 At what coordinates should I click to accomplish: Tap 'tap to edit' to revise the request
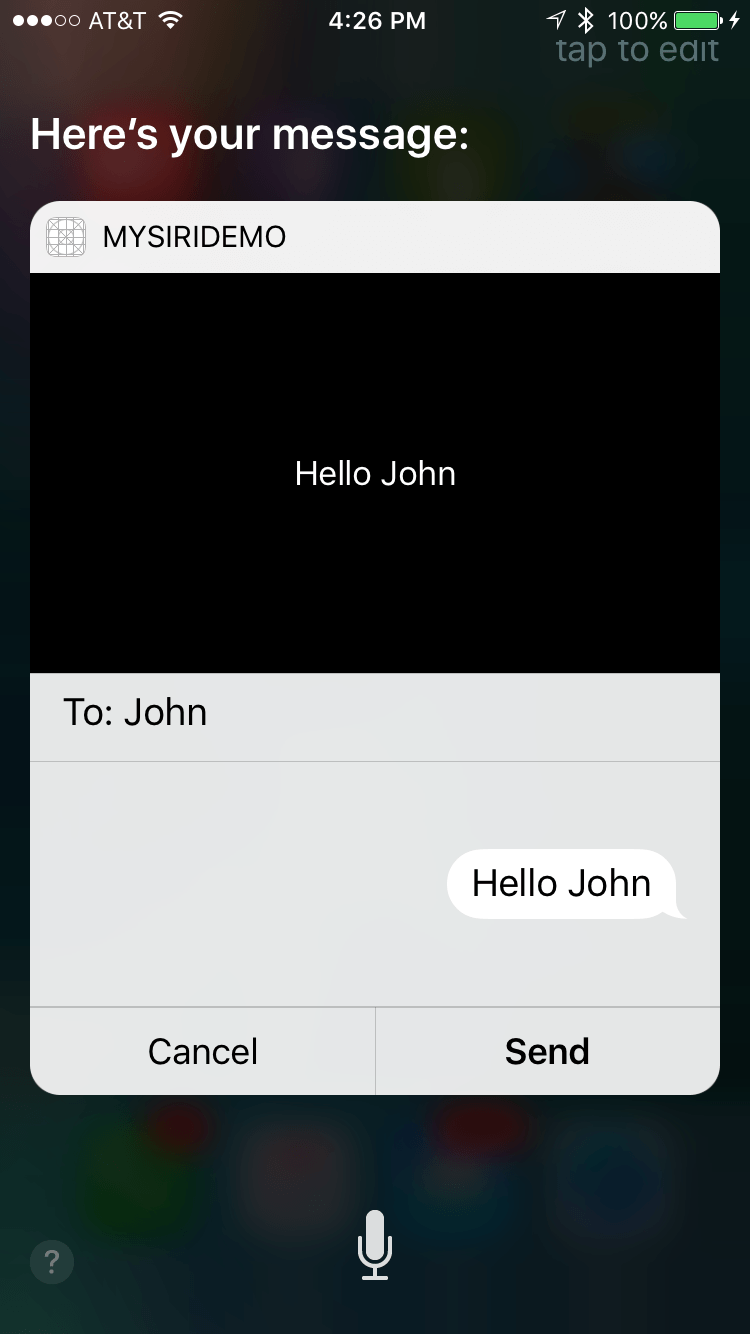pos(637,49)
